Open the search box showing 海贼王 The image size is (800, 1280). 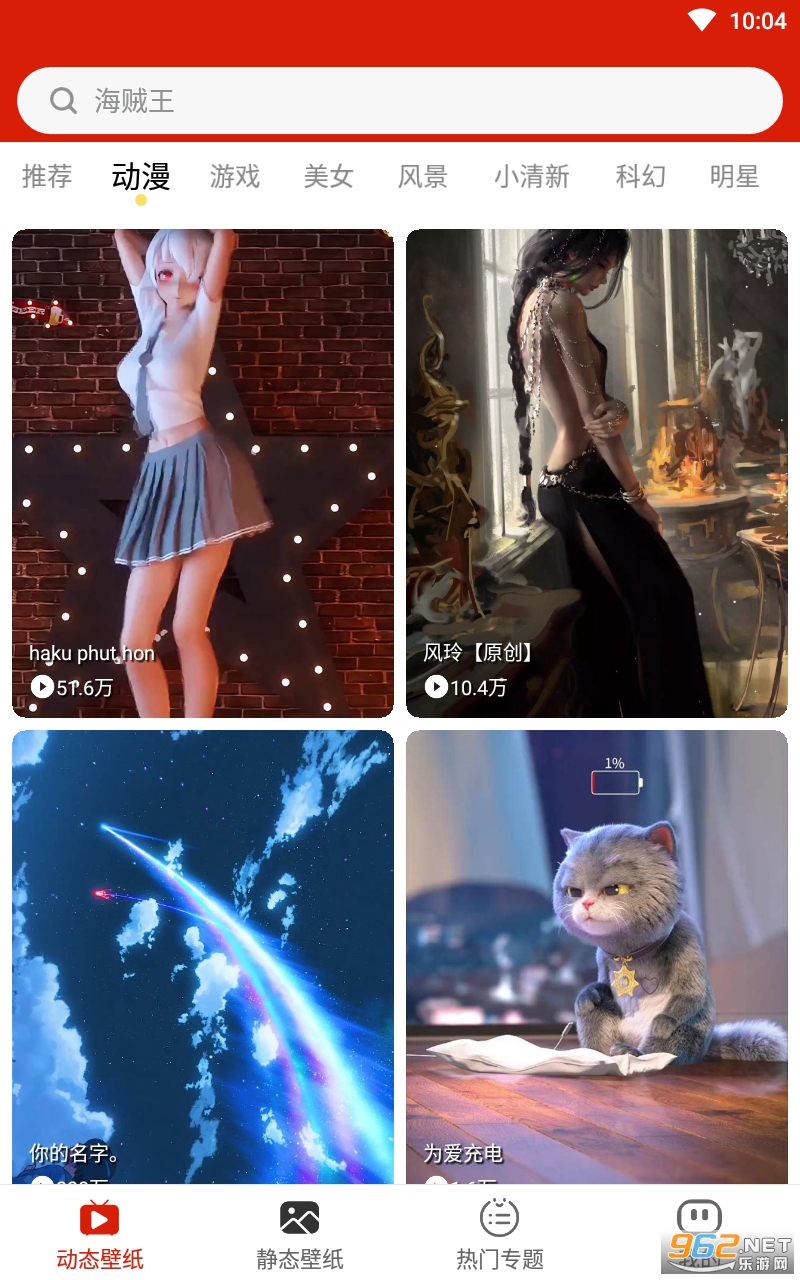400,100
